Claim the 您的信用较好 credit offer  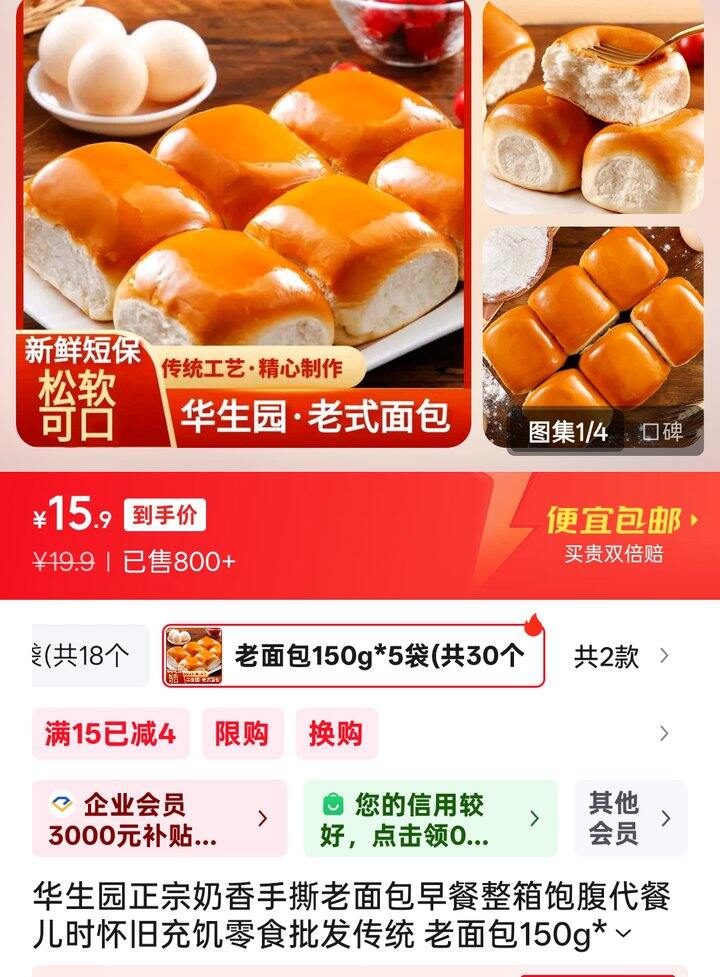tap(430, 819)
